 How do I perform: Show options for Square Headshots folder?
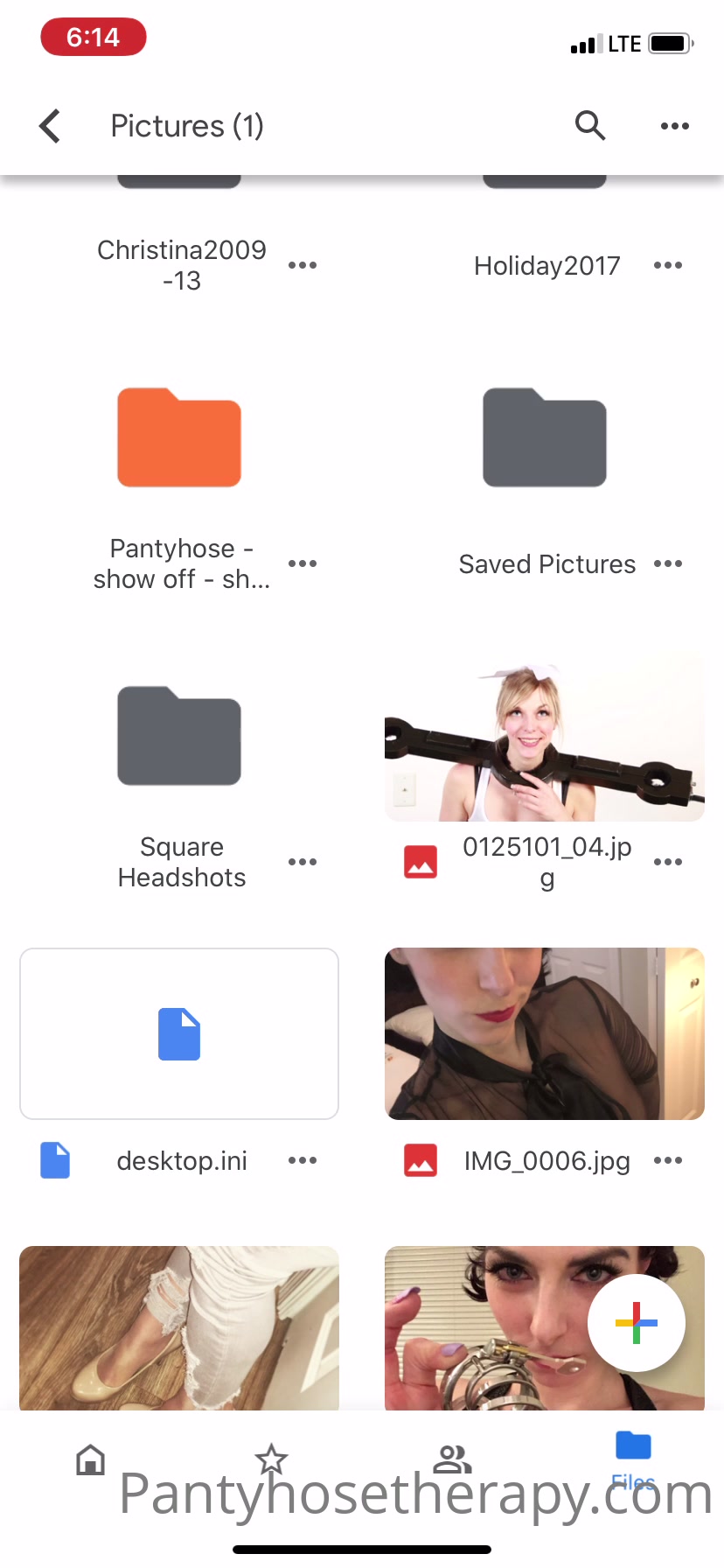point(303,862)
